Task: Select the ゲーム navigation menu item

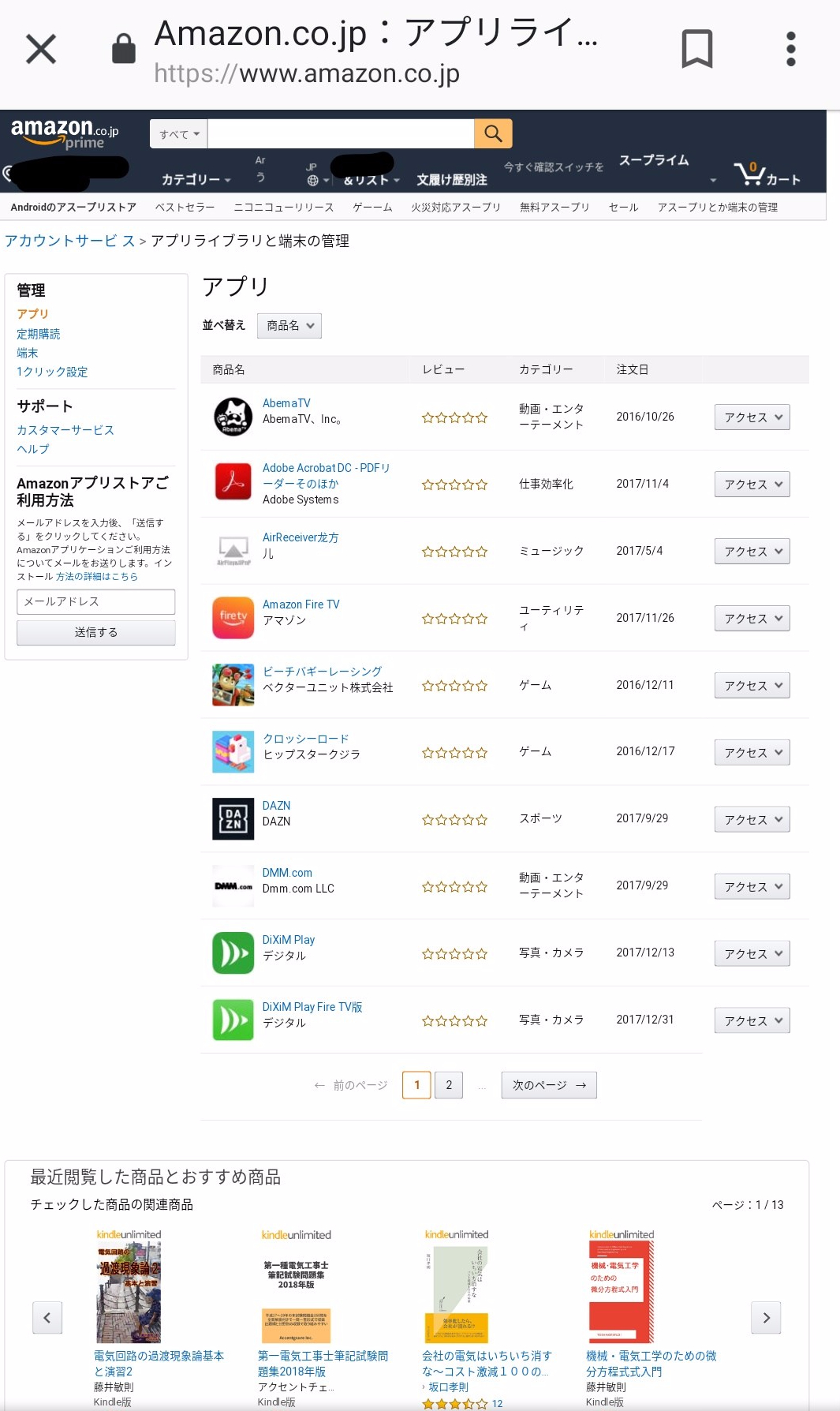Action: click(371, 207)
